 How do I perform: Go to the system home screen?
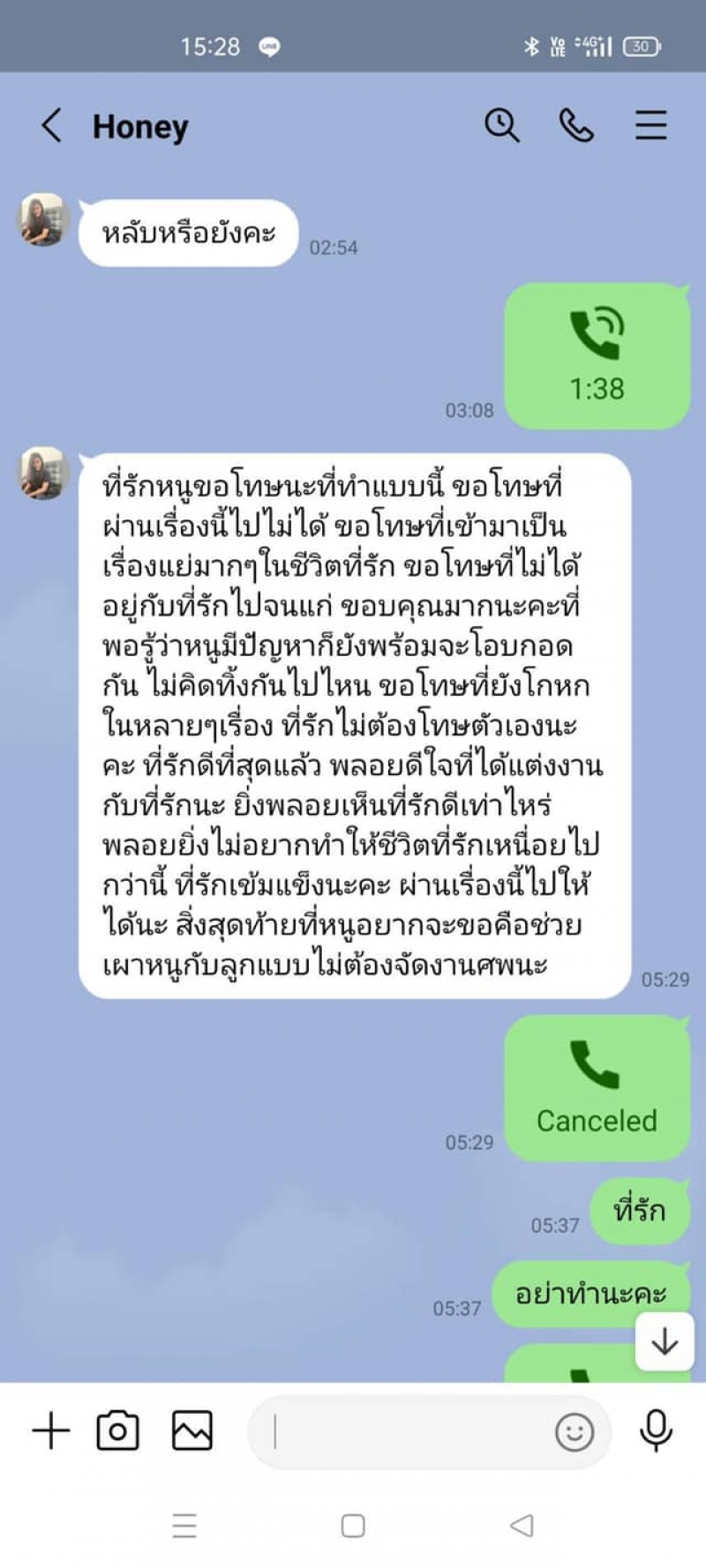coord(353,1526)
